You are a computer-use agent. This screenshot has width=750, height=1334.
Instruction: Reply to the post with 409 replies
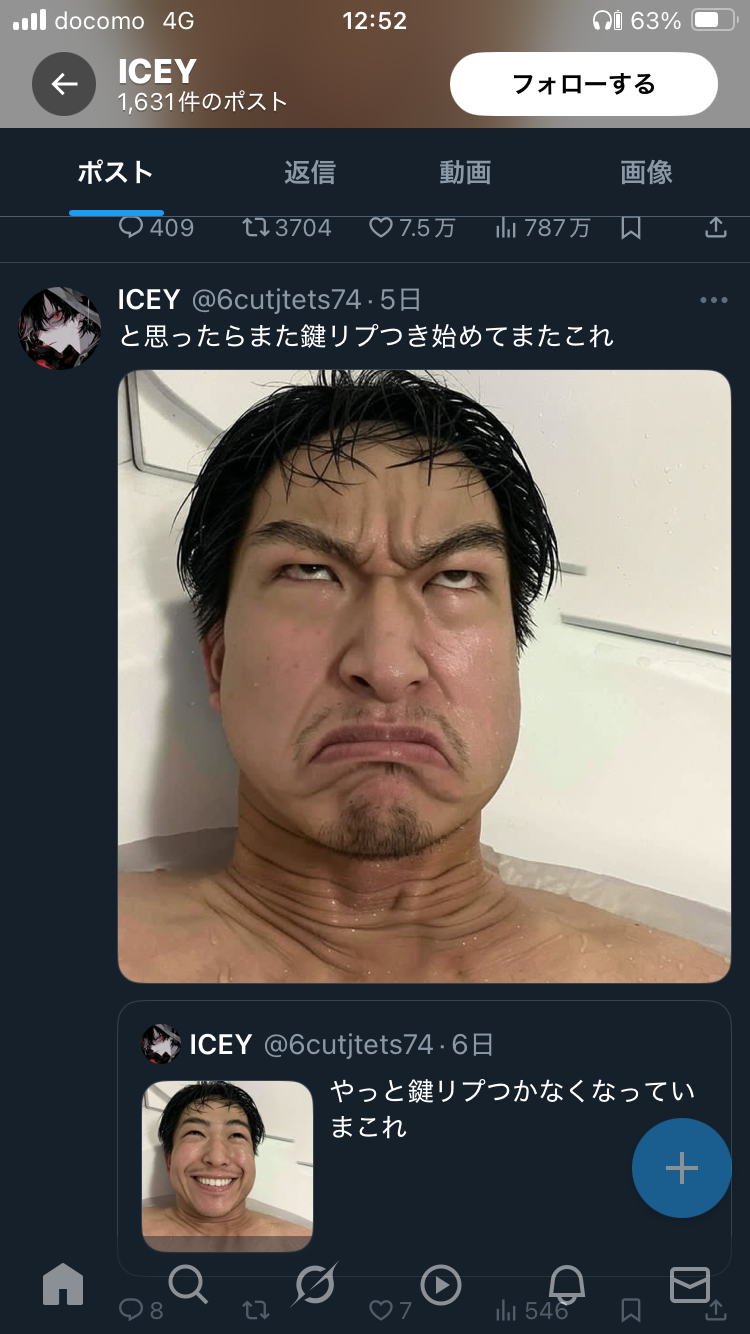click(156, 228)
